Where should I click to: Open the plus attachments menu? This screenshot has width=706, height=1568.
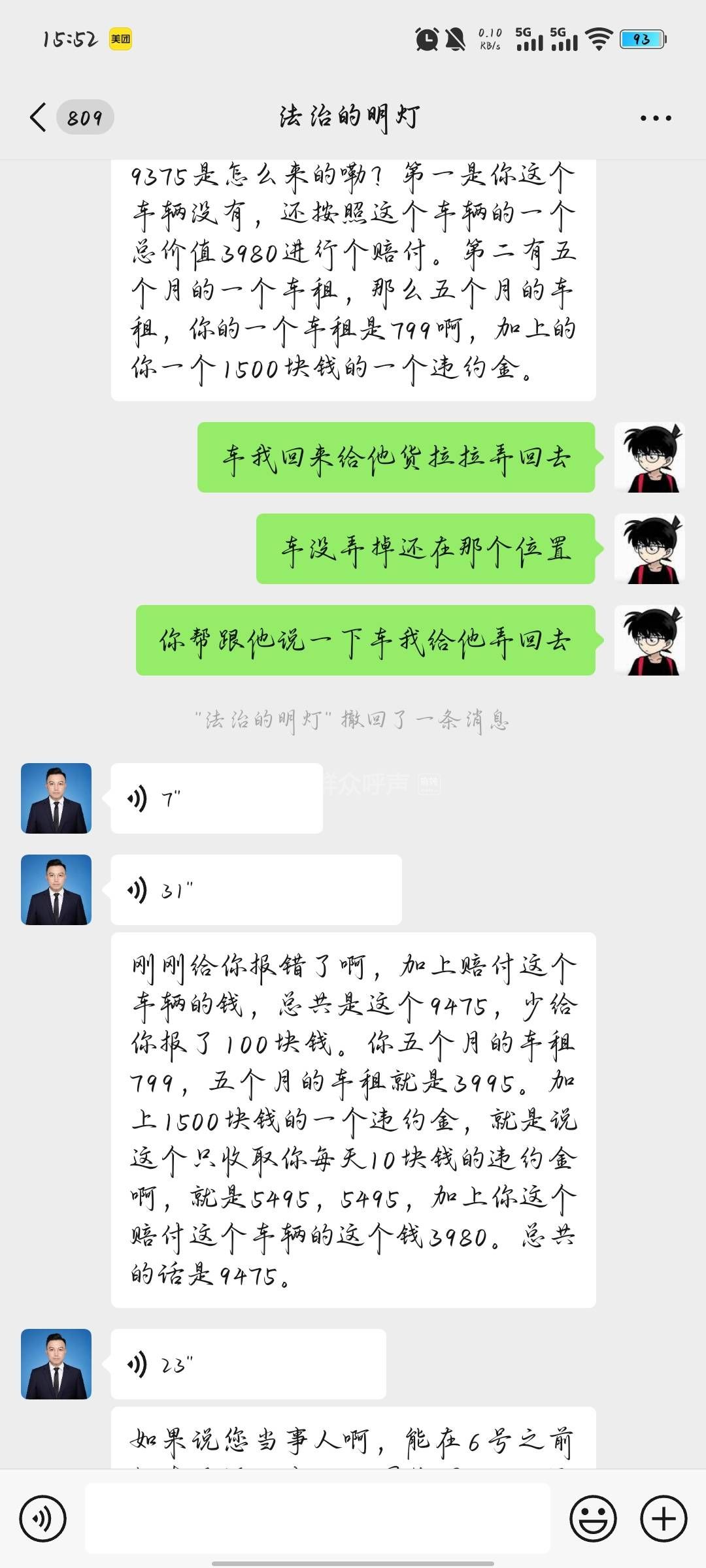point(663,1519)
